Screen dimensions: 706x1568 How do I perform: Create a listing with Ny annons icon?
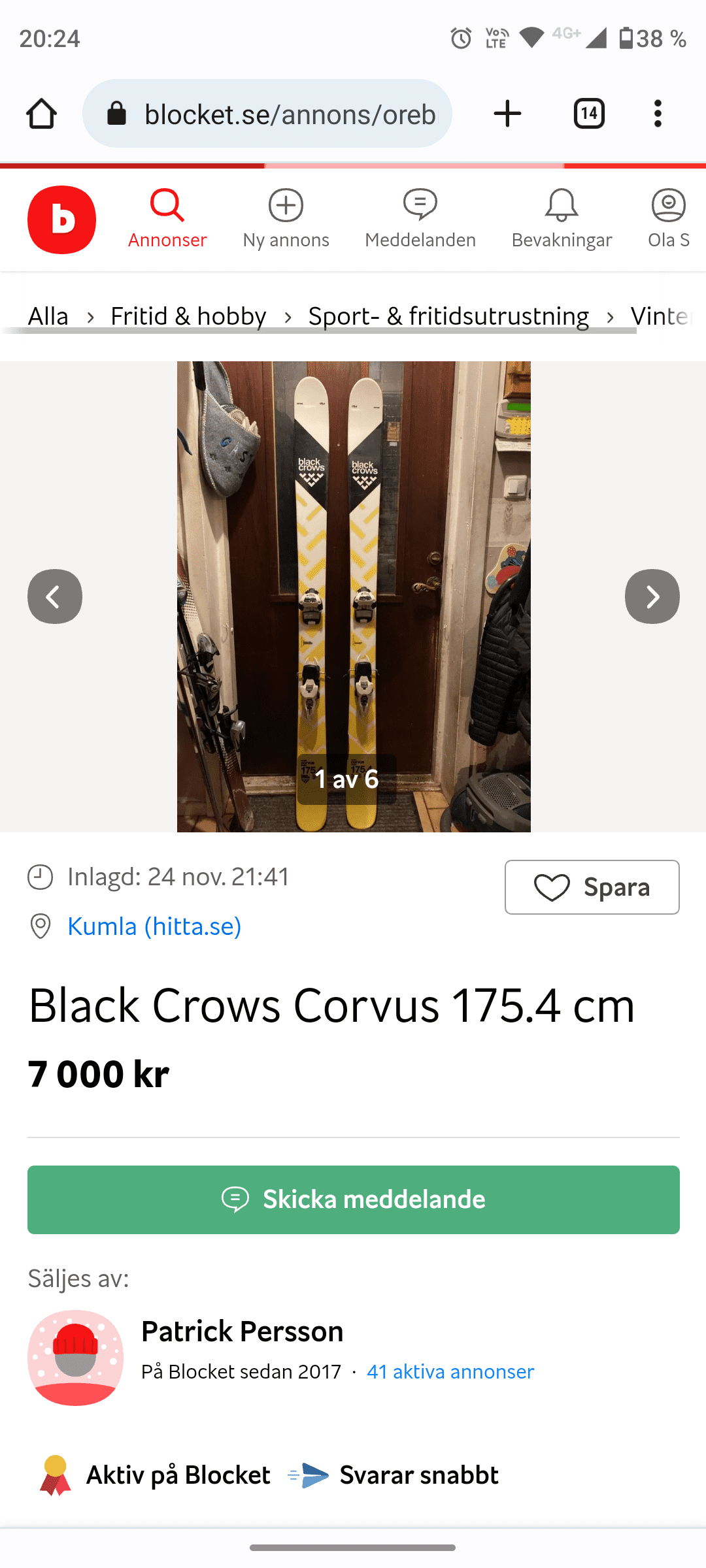point(286,206)
